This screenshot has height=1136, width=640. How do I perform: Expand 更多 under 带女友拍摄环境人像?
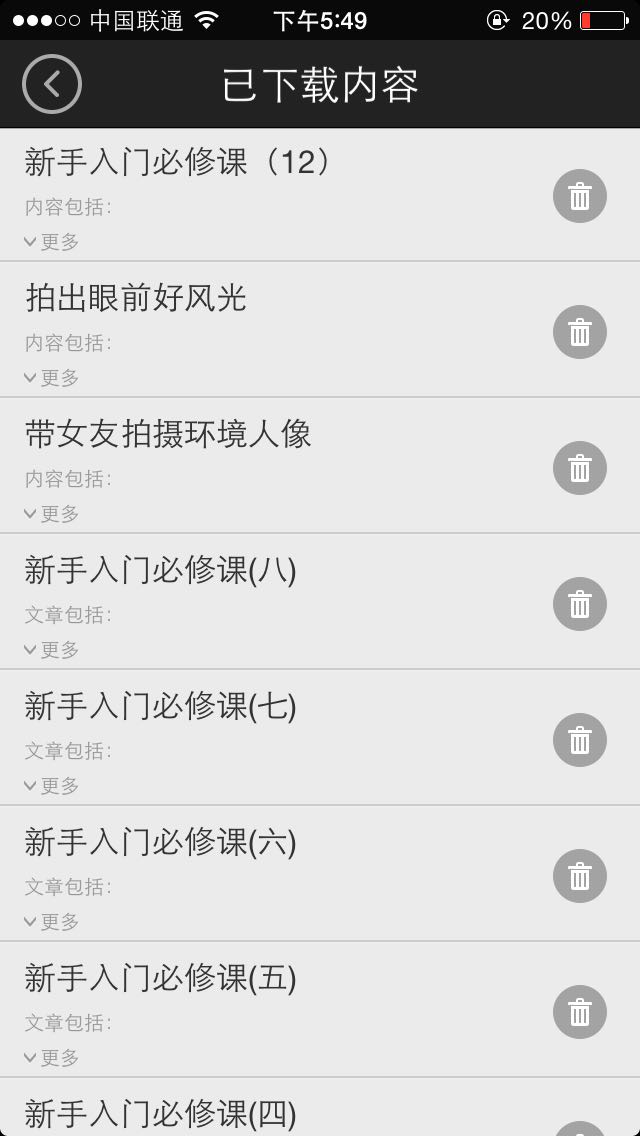(x=52, y=514)
